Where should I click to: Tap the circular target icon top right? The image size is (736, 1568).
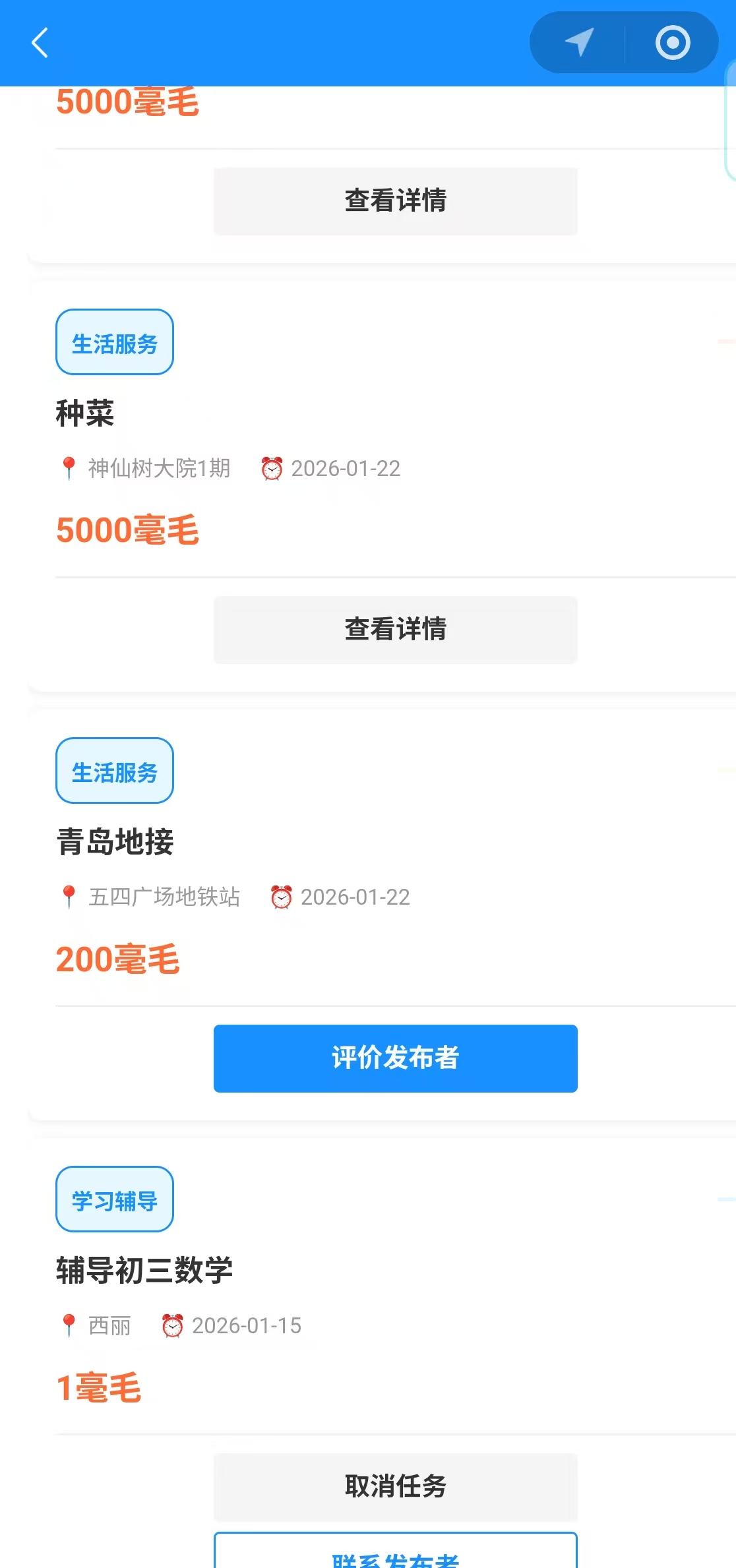[x=671, y=42]
